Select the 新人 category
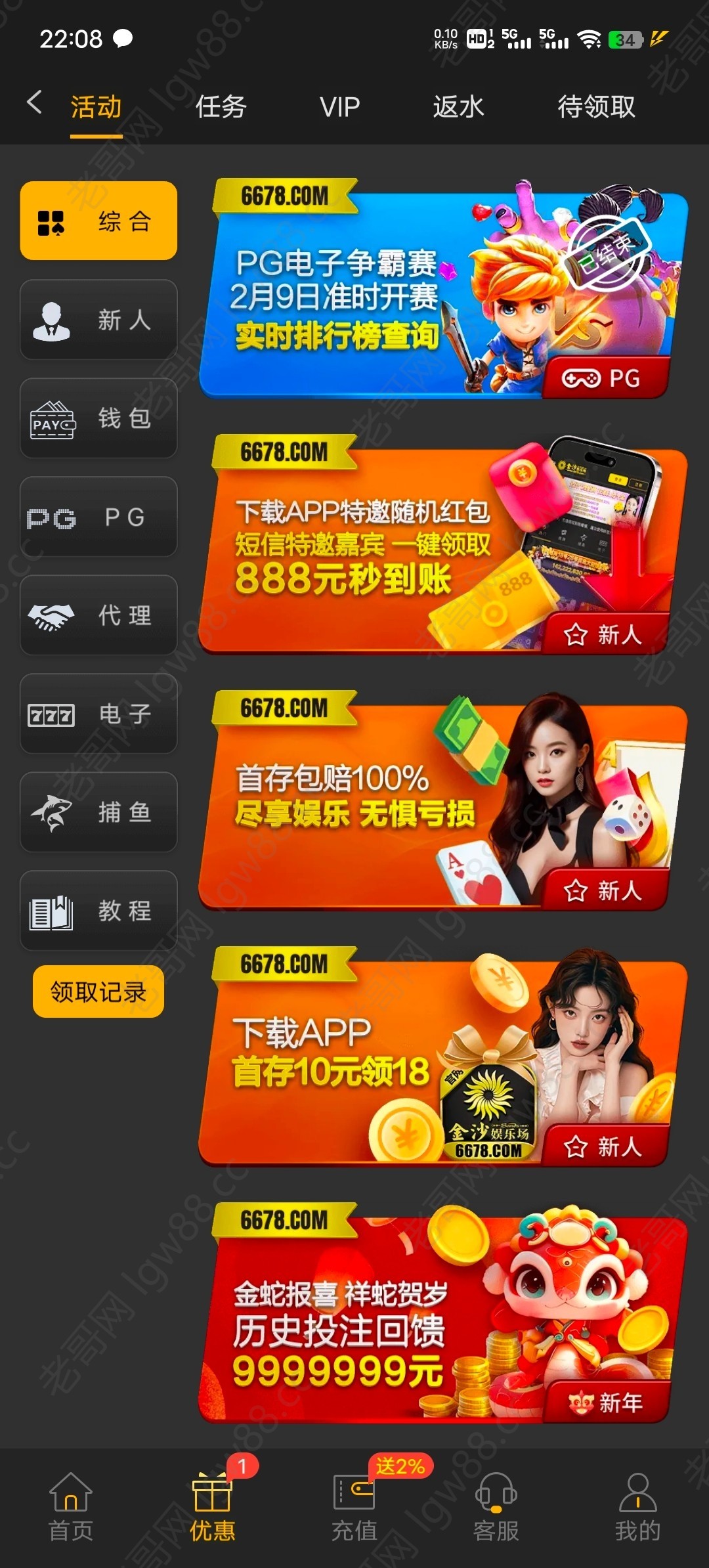The height and width of the screenshot is (1568, 709). point(98,320)
